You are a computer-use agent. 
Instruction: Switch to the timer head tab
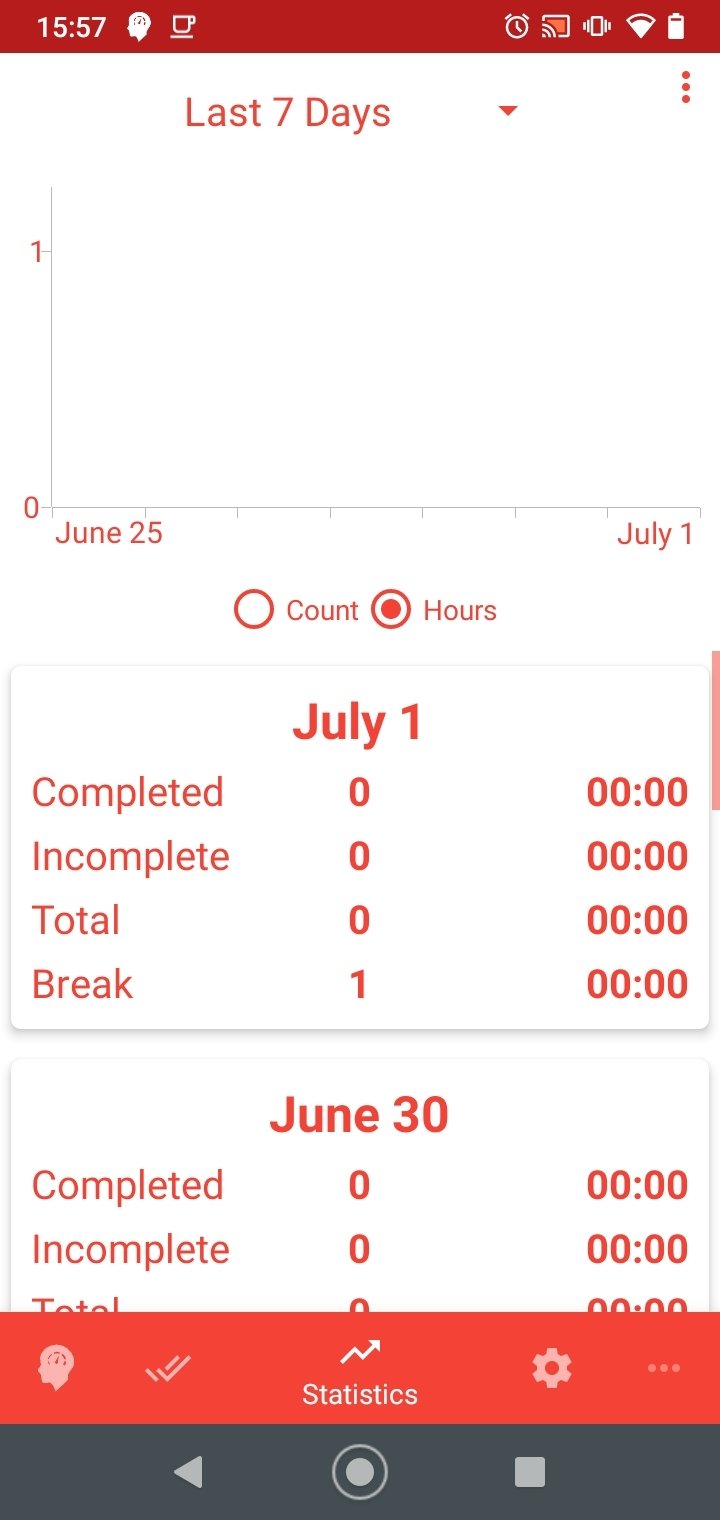(56, 1367)
